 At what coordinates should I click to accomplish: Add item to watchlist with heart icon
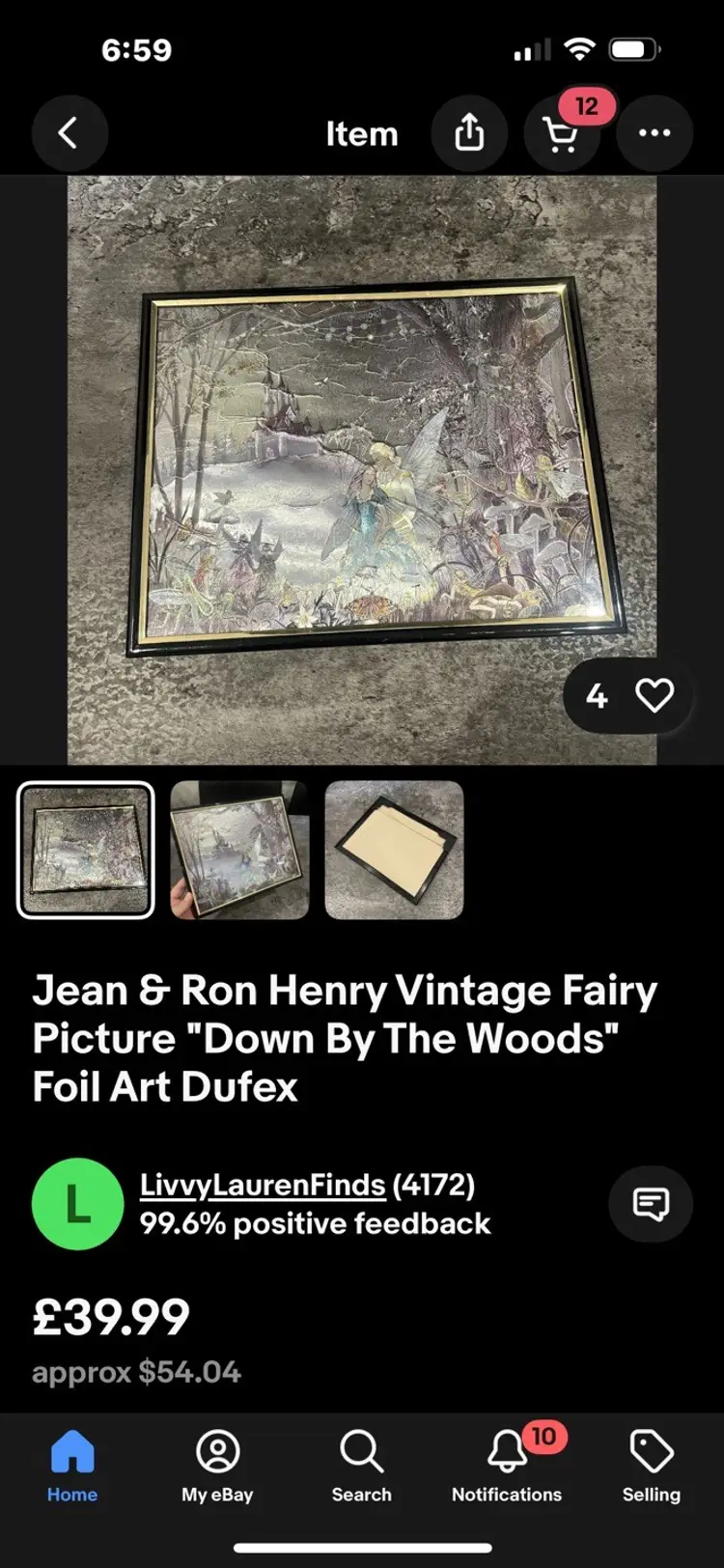tap(654, 695)
